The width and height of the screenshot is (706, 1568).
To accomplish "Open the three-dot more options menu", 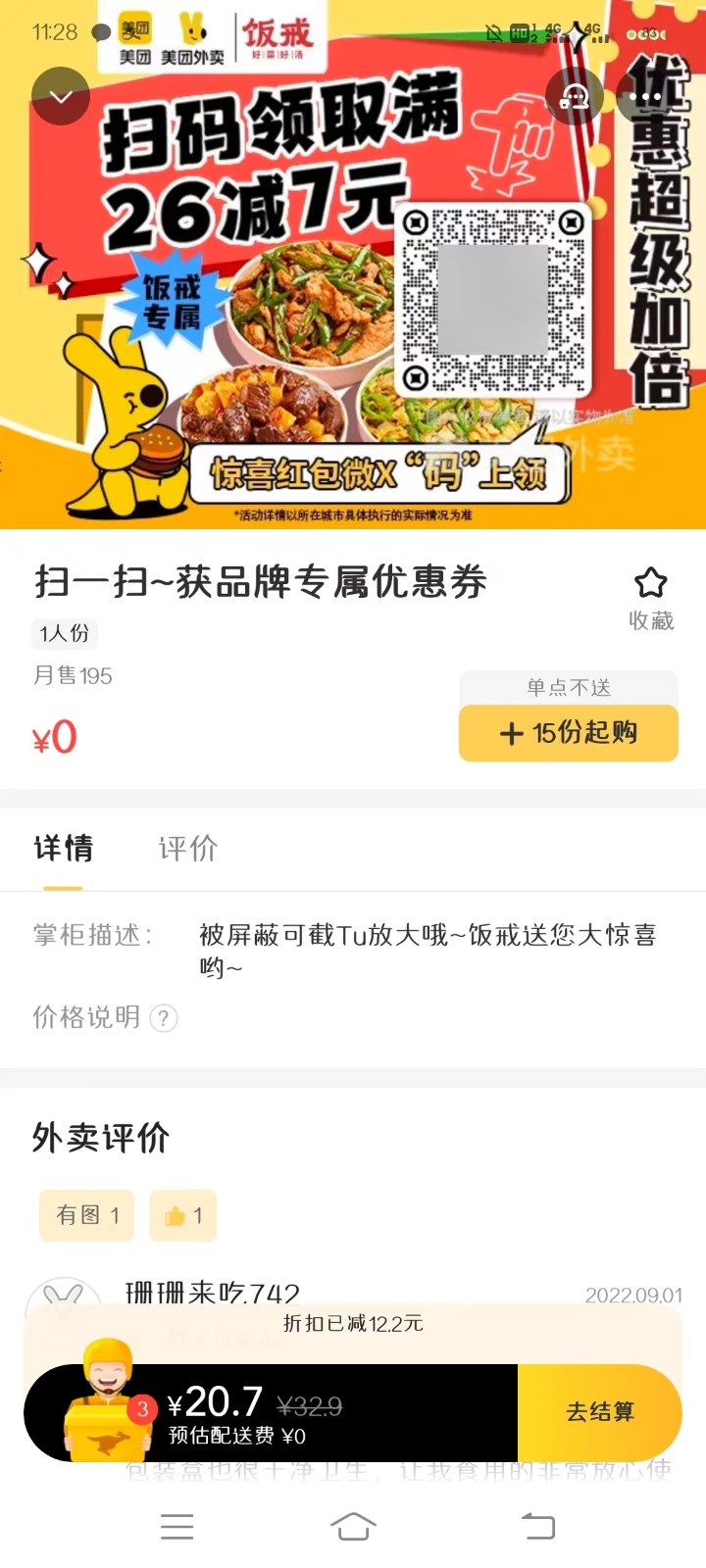I will pyautogui.click(x=646, y=96).
